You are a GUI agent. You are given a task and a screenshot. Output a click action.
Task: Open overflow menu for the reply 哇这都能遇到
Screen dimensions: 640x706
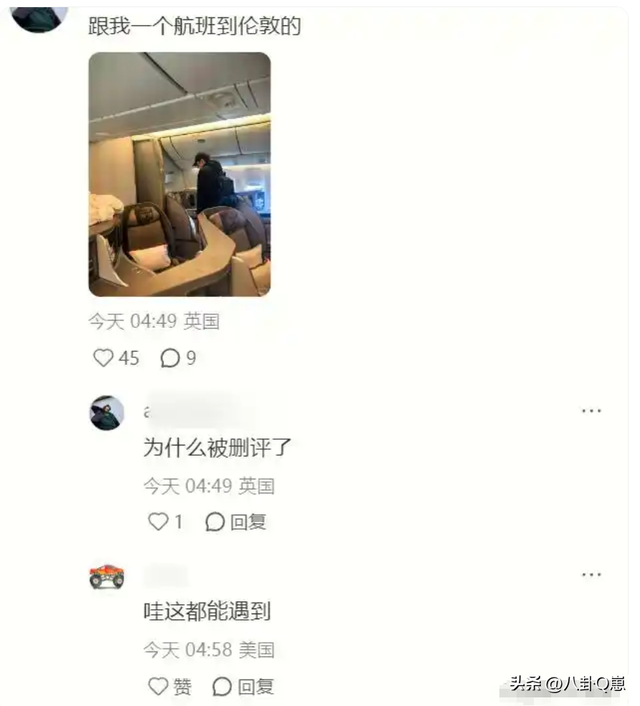[591, 575]
